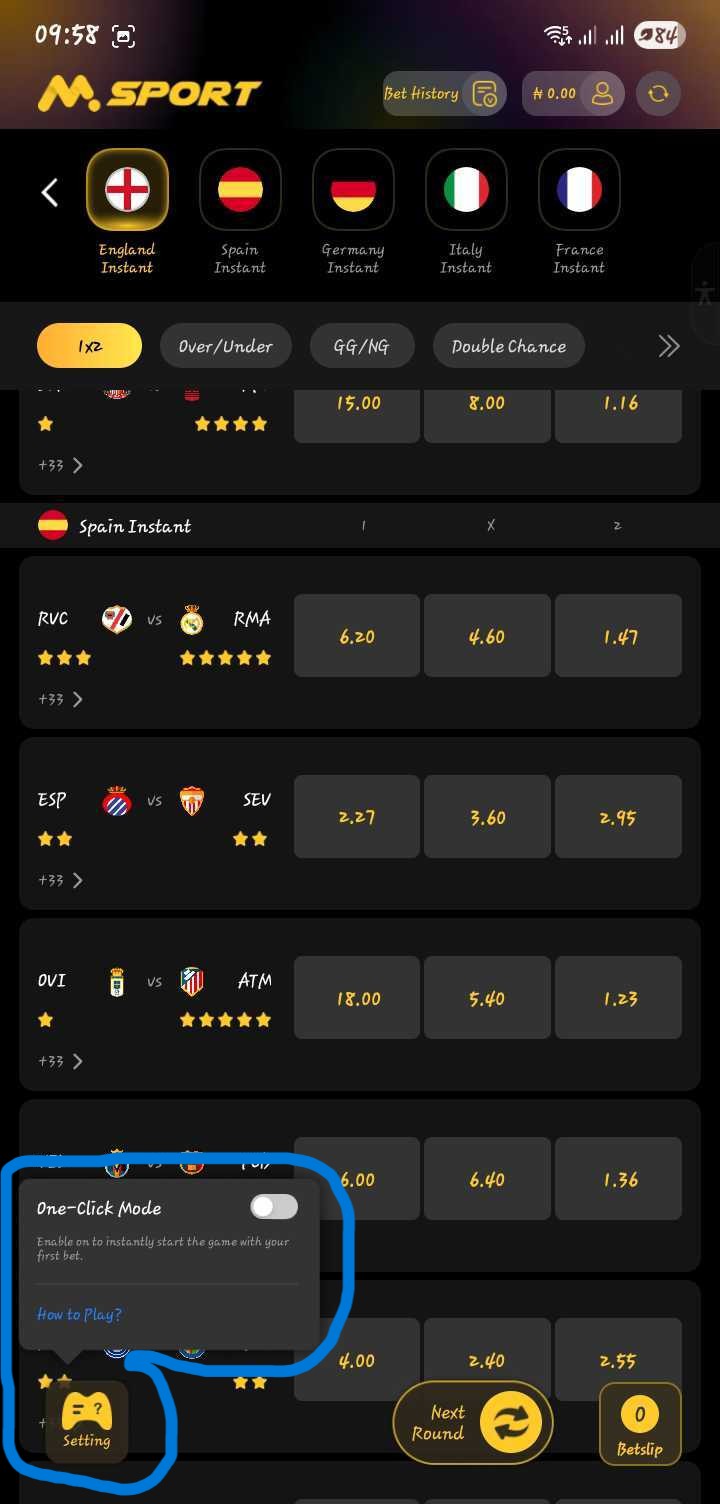Refresh balance with the reload icon
Viewport: 720px width, 1504px height.
click(x=658, y=94)
